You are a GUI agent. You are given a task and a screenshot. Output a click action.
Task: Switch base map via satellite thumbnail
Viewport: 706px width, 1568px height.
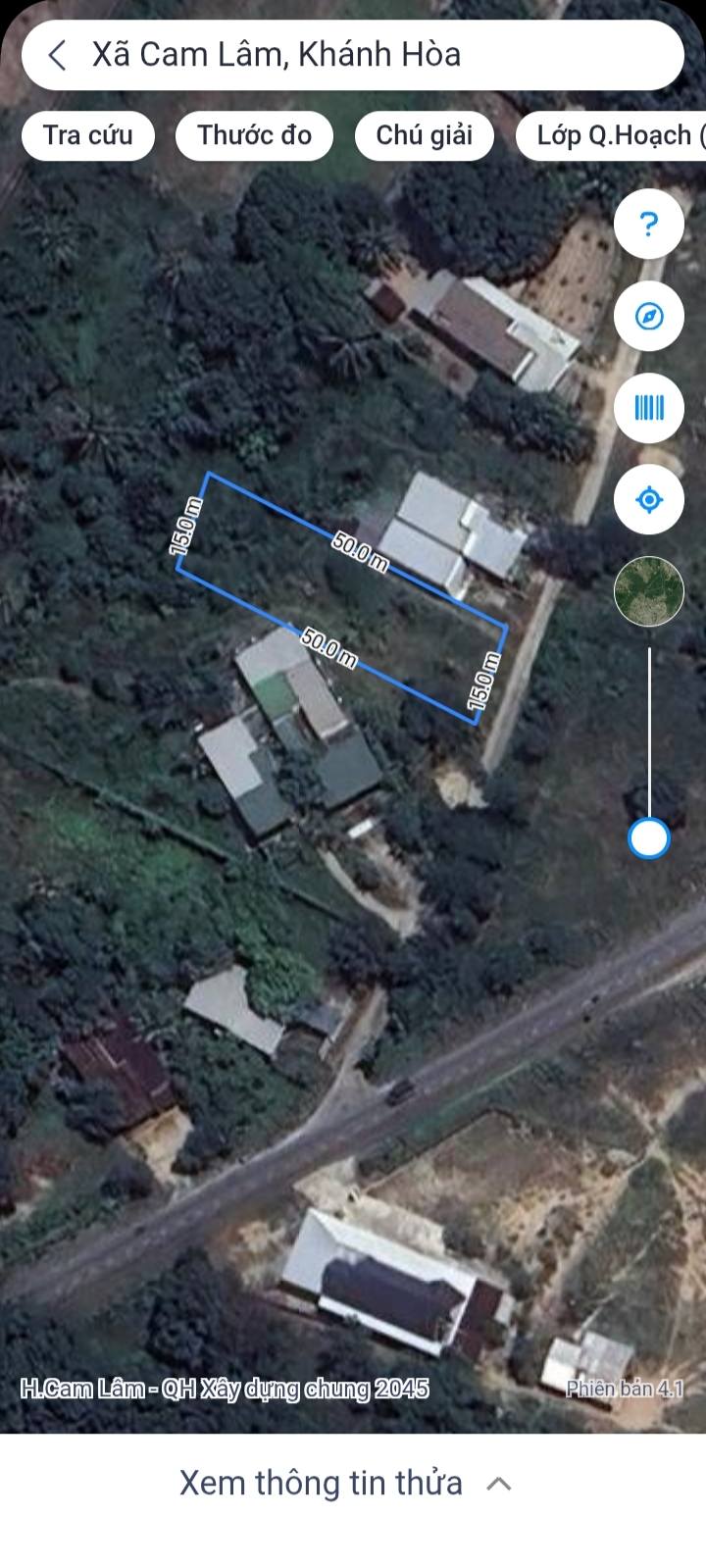[x=648, y=591]
